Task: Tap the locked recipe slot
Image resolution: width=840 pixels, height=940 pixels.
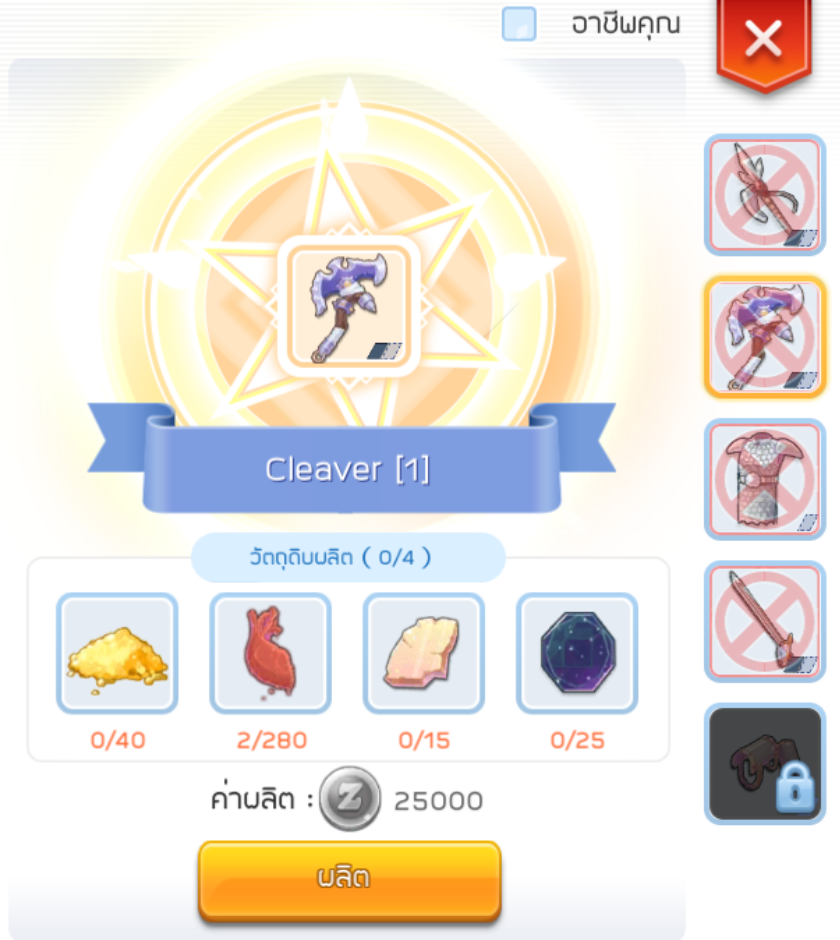Action: click(x=765, y=763)
